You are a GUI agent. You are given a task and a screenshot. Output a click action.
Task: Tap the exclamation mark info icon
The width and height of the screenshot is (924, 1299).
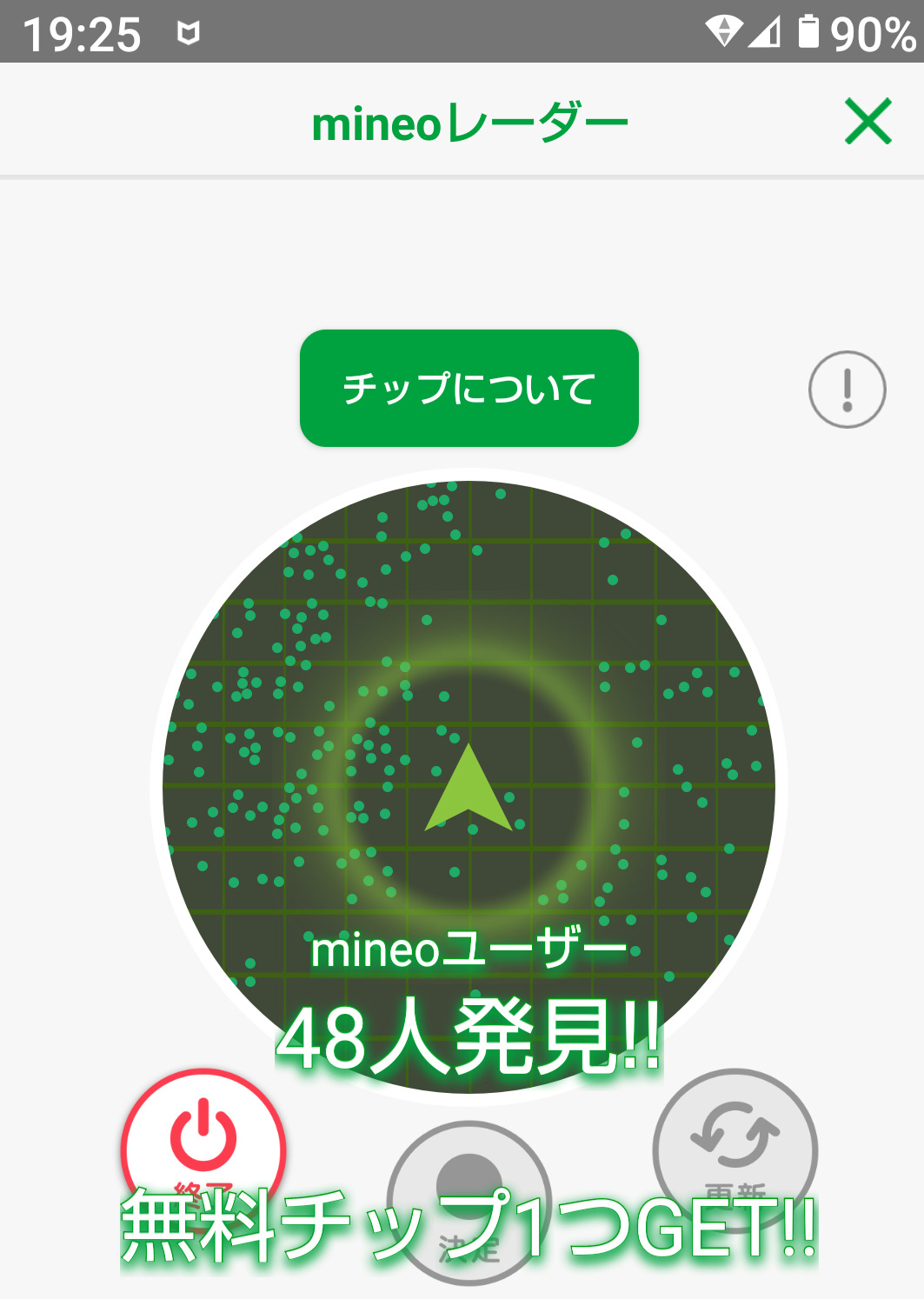(847, 390)
